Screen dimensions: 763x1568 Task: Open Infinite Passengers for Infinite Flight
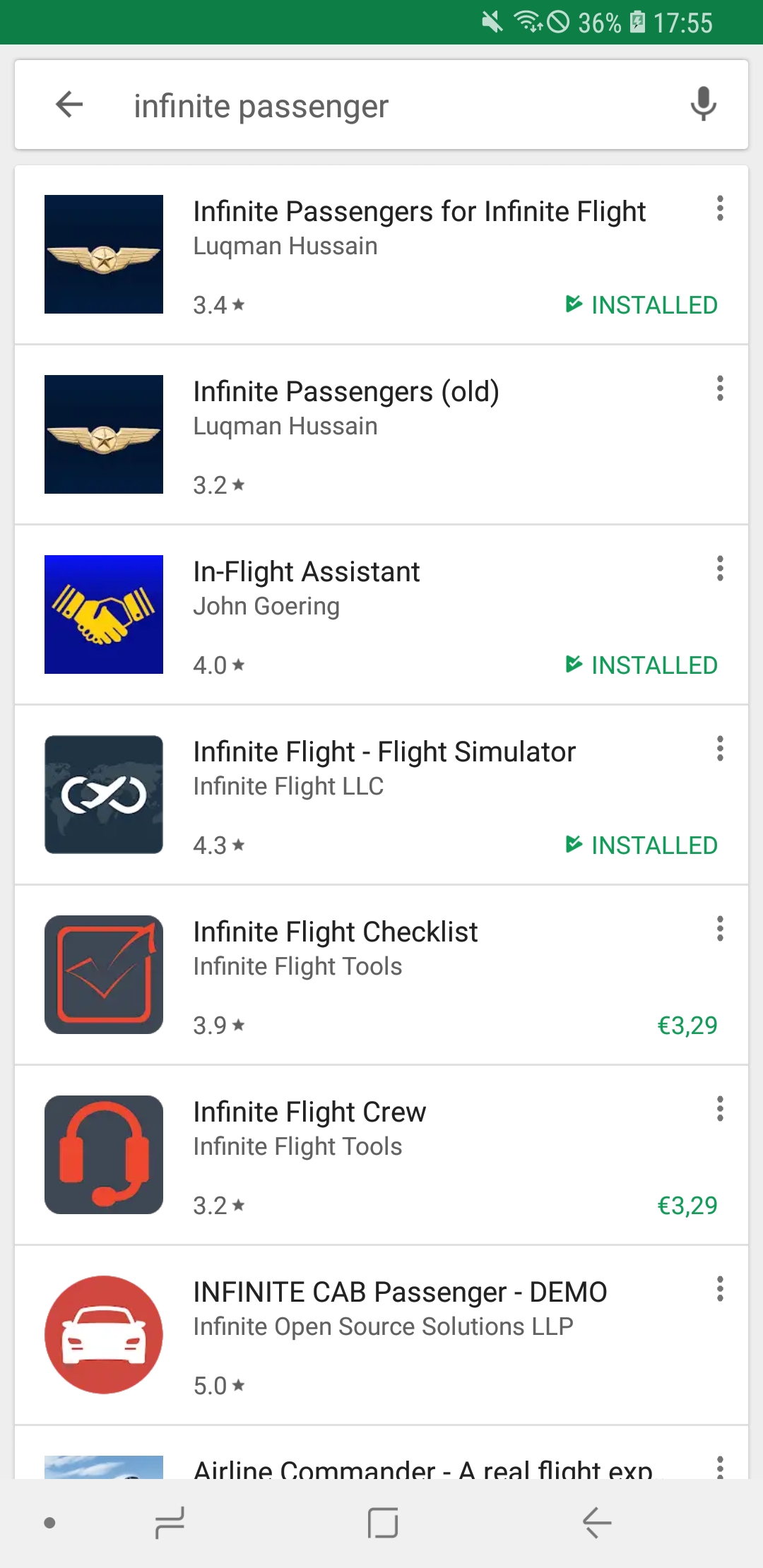click(419, 212)
